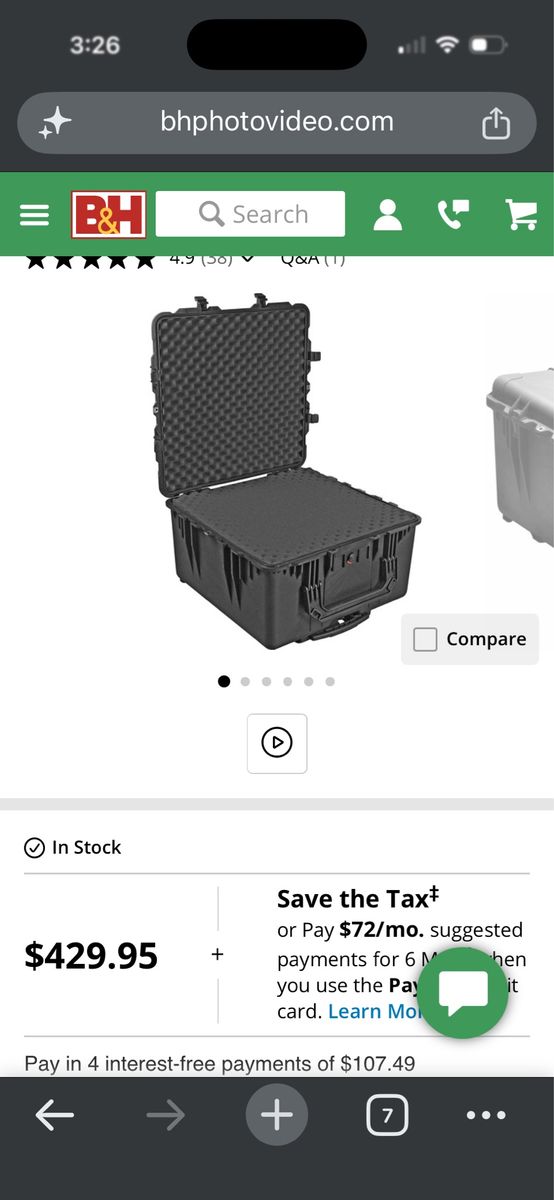Open the green live chat bubble
554x1200 pixels.
click(x=463, y=993)
